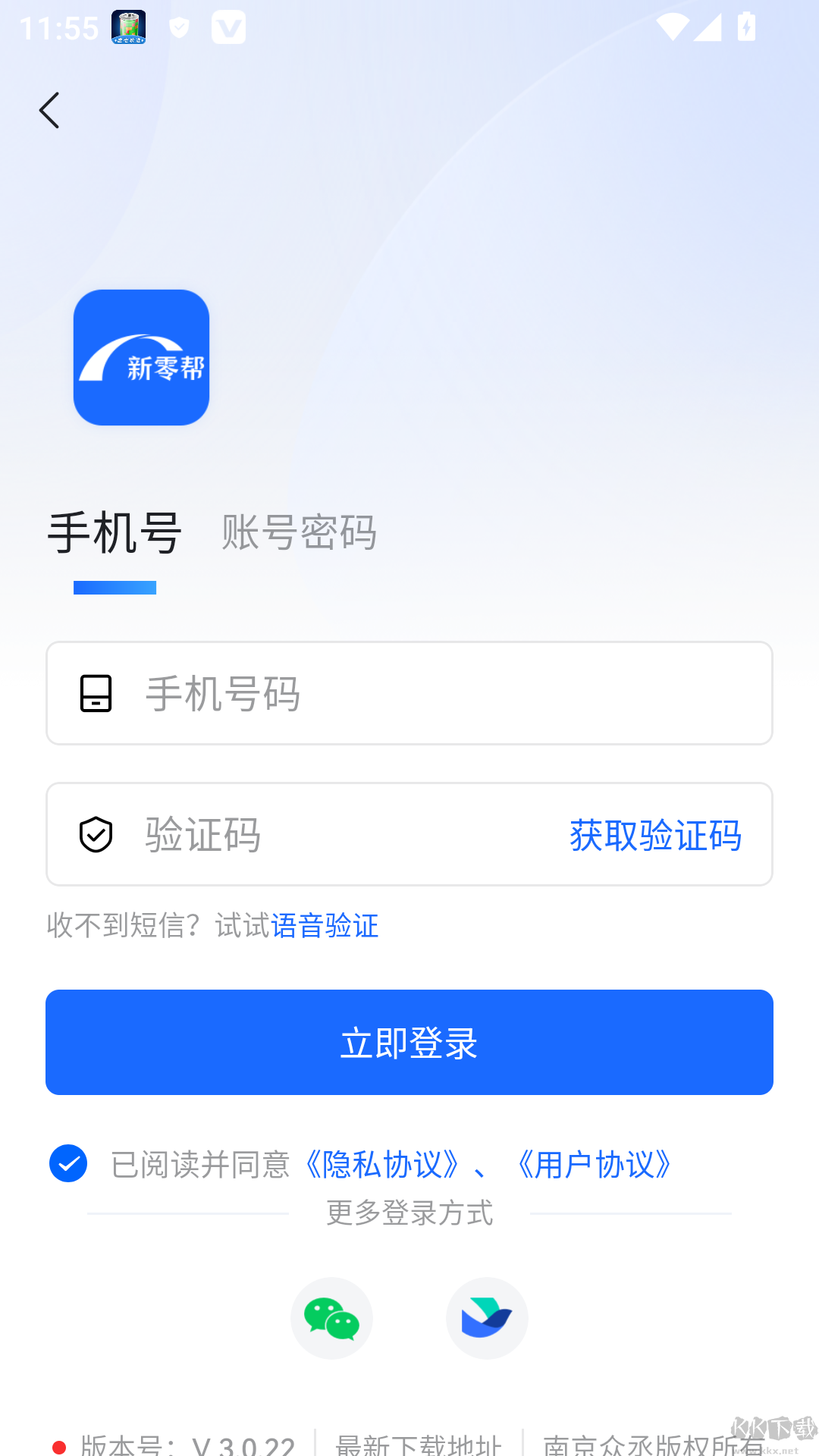Select the 手机号 login tab
Viewport: 819px width, 1456px height.
pos(114,533)
